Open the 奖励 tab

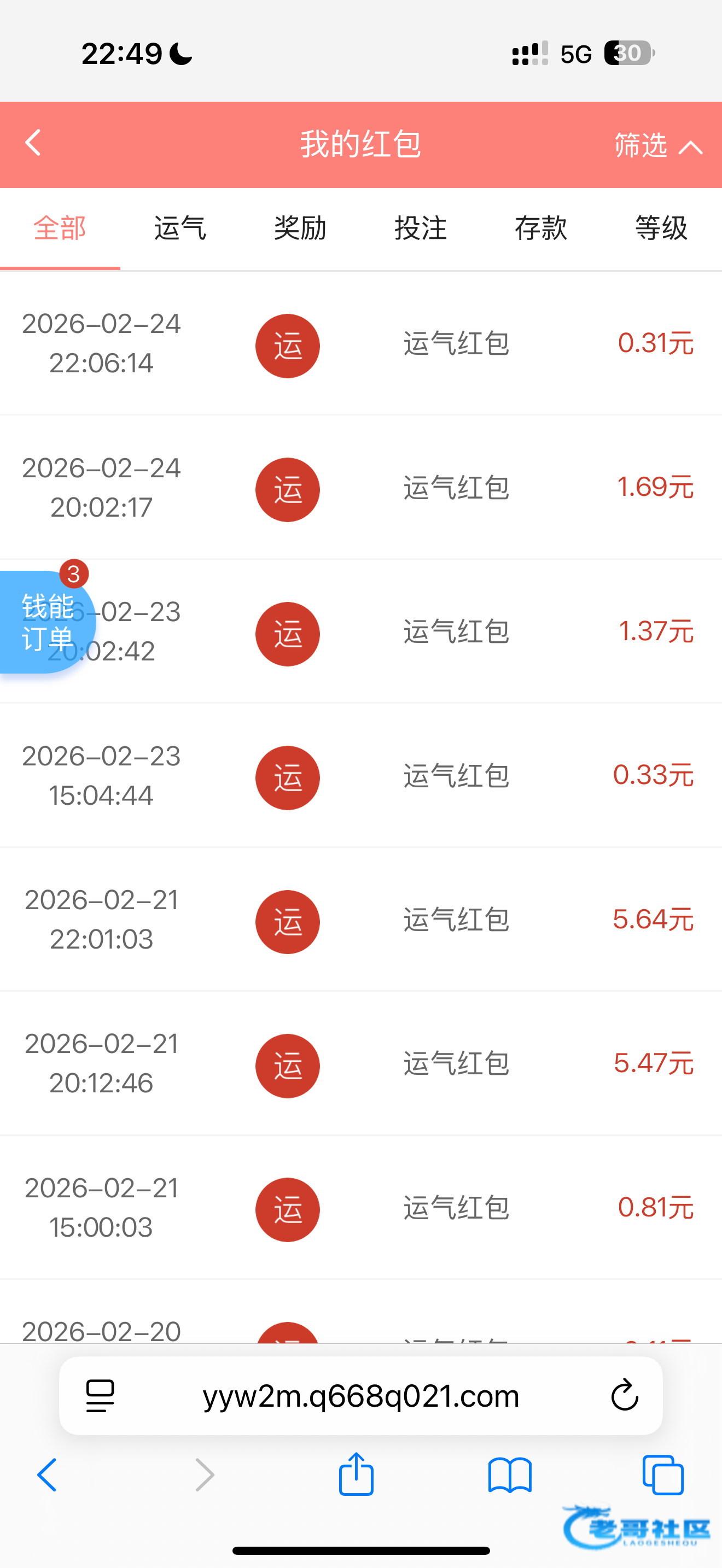[300, 229]
